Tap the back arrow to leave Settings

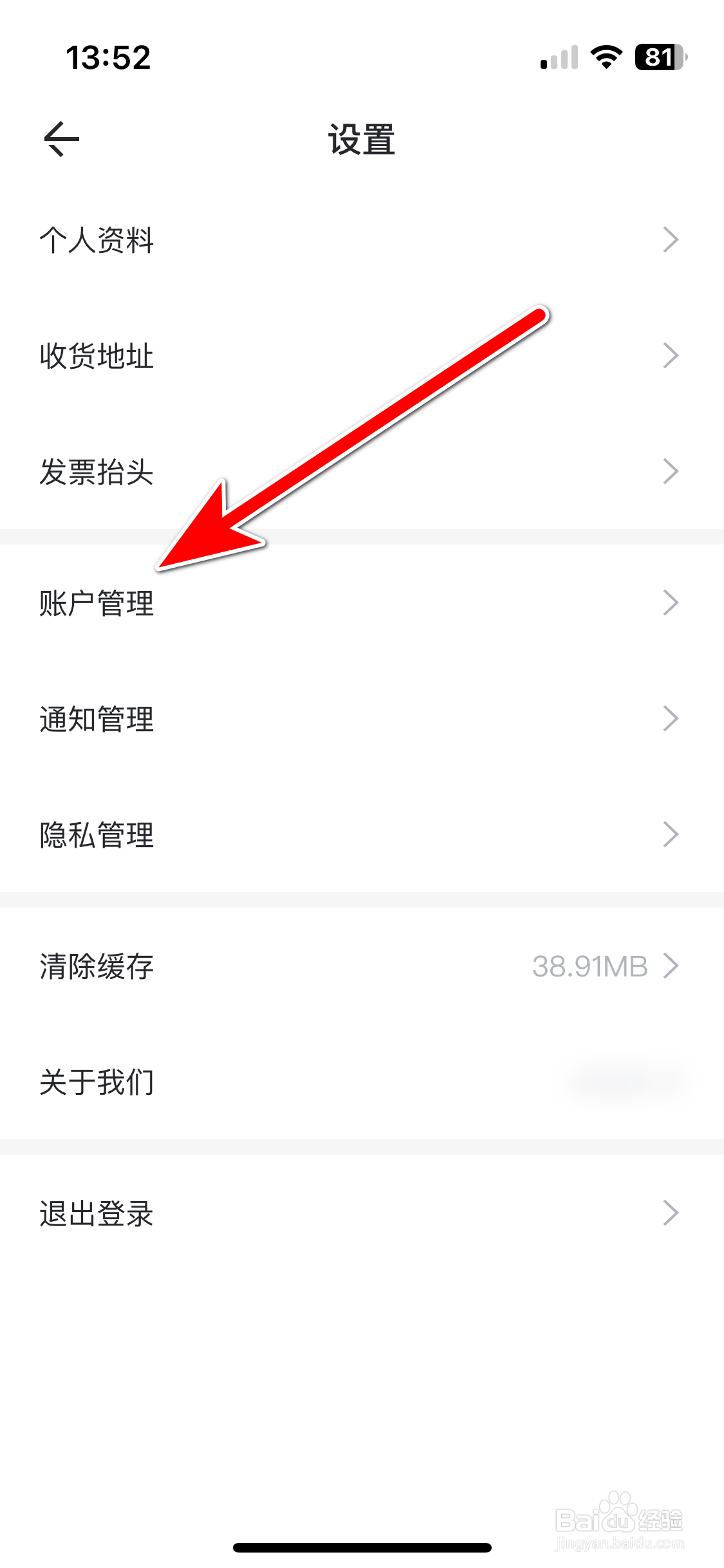coord(61,138)
